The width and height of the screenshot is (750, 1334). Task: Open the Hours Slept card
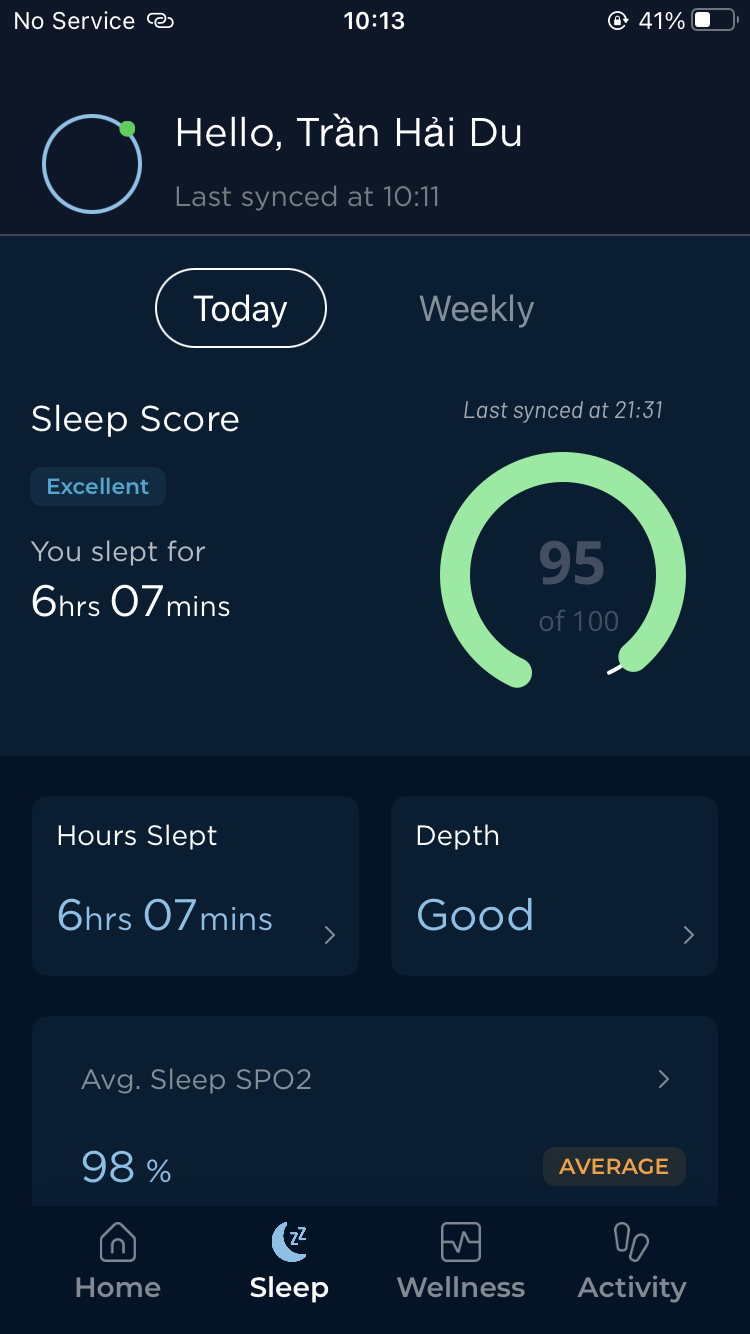tap(196, 886)
